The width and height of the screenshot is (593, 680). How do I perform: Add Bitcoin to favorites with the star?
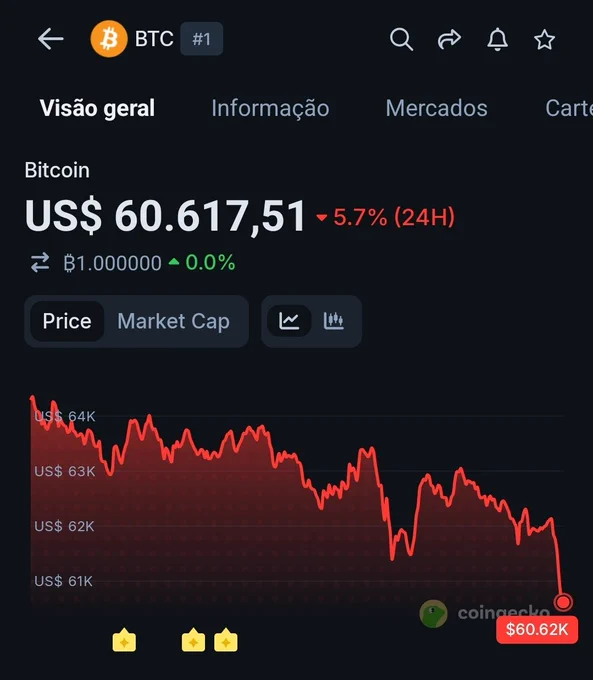click(544, 40)
